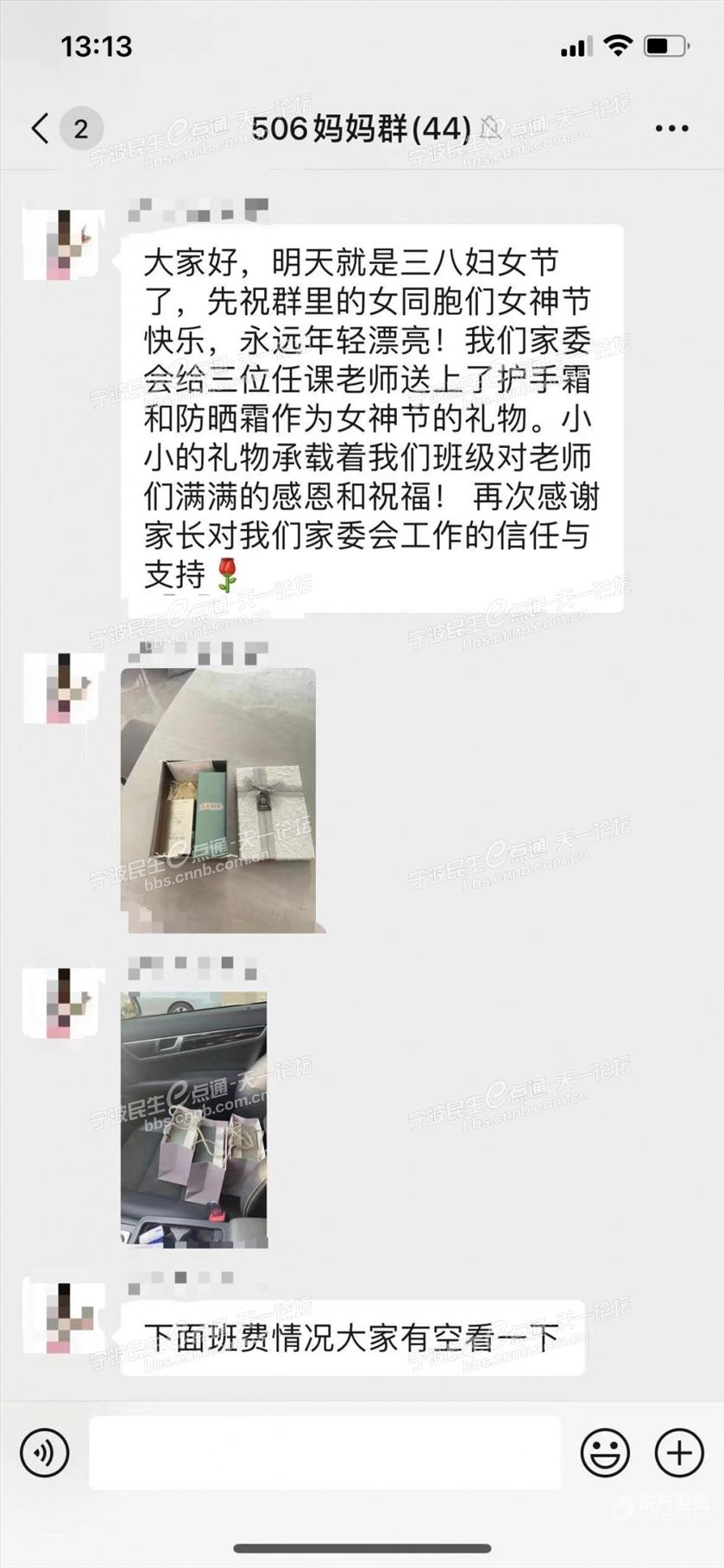The height and width of the screenshot is (1568, 724).
Task: Focus the message text field
Action: coord(325,1453)
